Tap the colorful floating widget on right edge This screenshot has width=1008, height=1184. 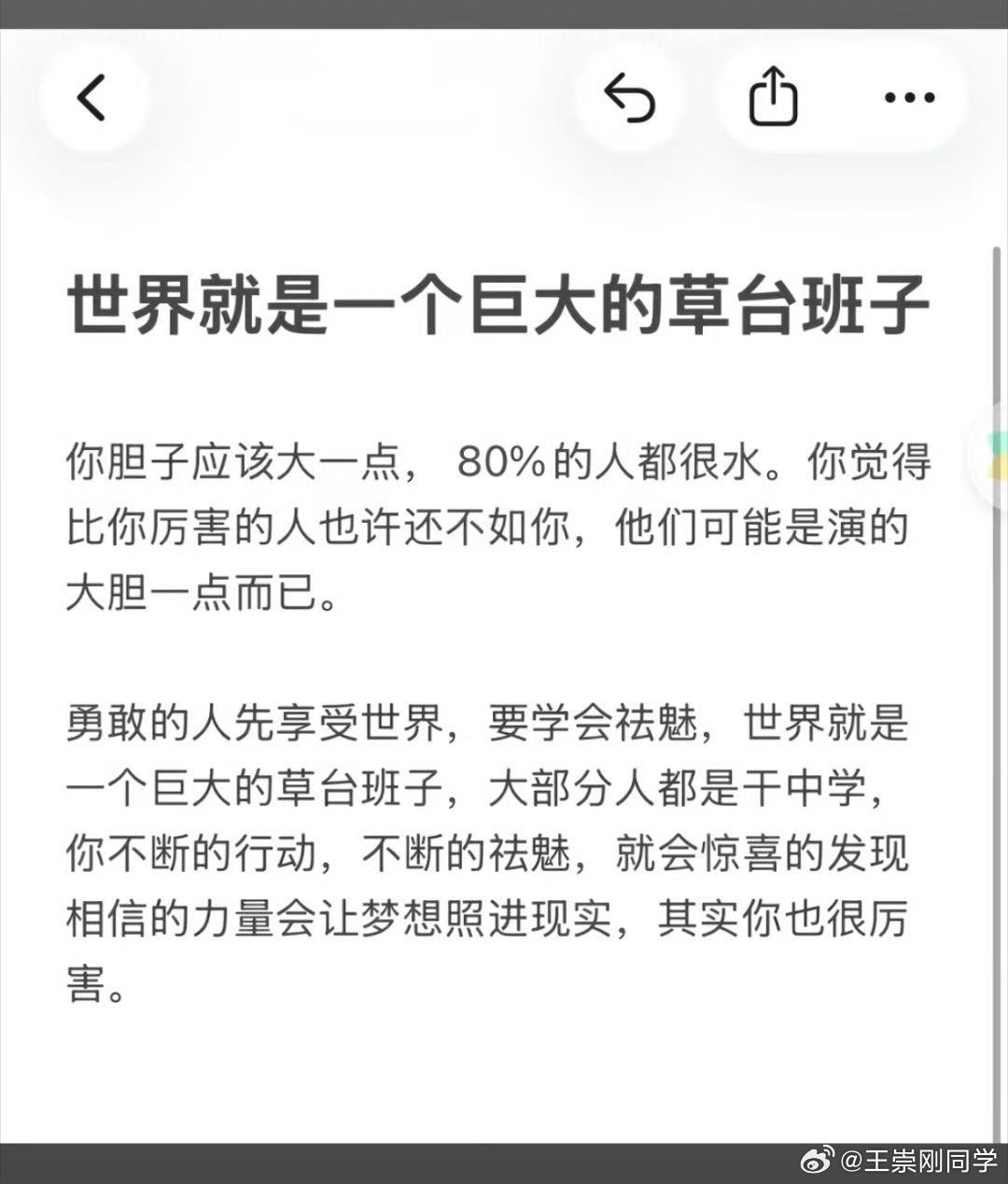point(993,458)
